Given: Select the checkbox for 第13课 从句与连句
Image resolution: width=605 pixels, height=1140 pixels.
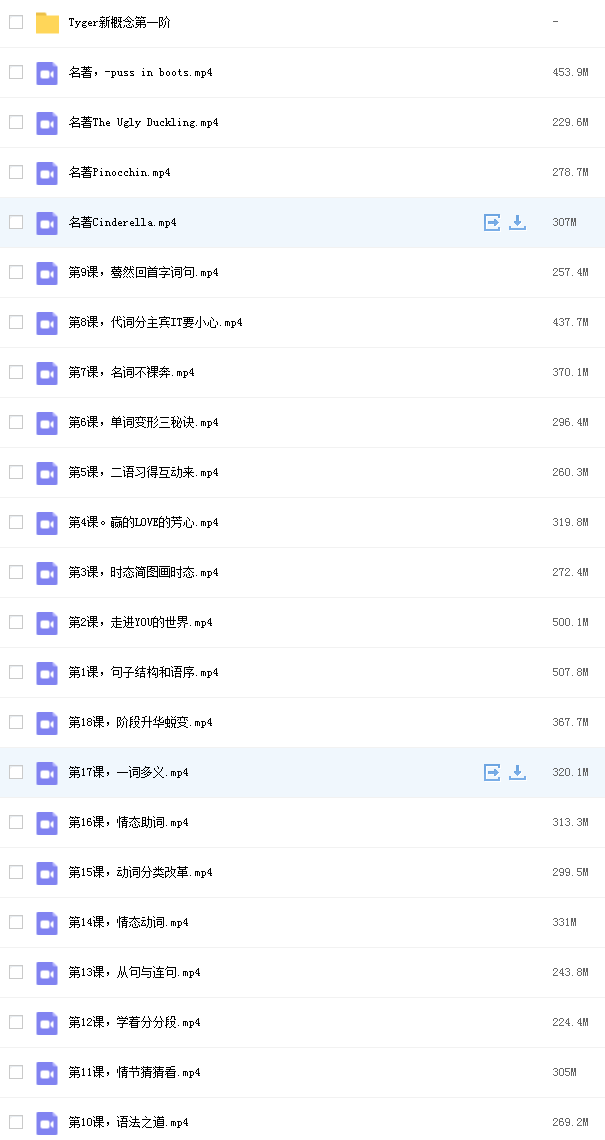Looking at the screenshot, I should [x=16, y=972].
